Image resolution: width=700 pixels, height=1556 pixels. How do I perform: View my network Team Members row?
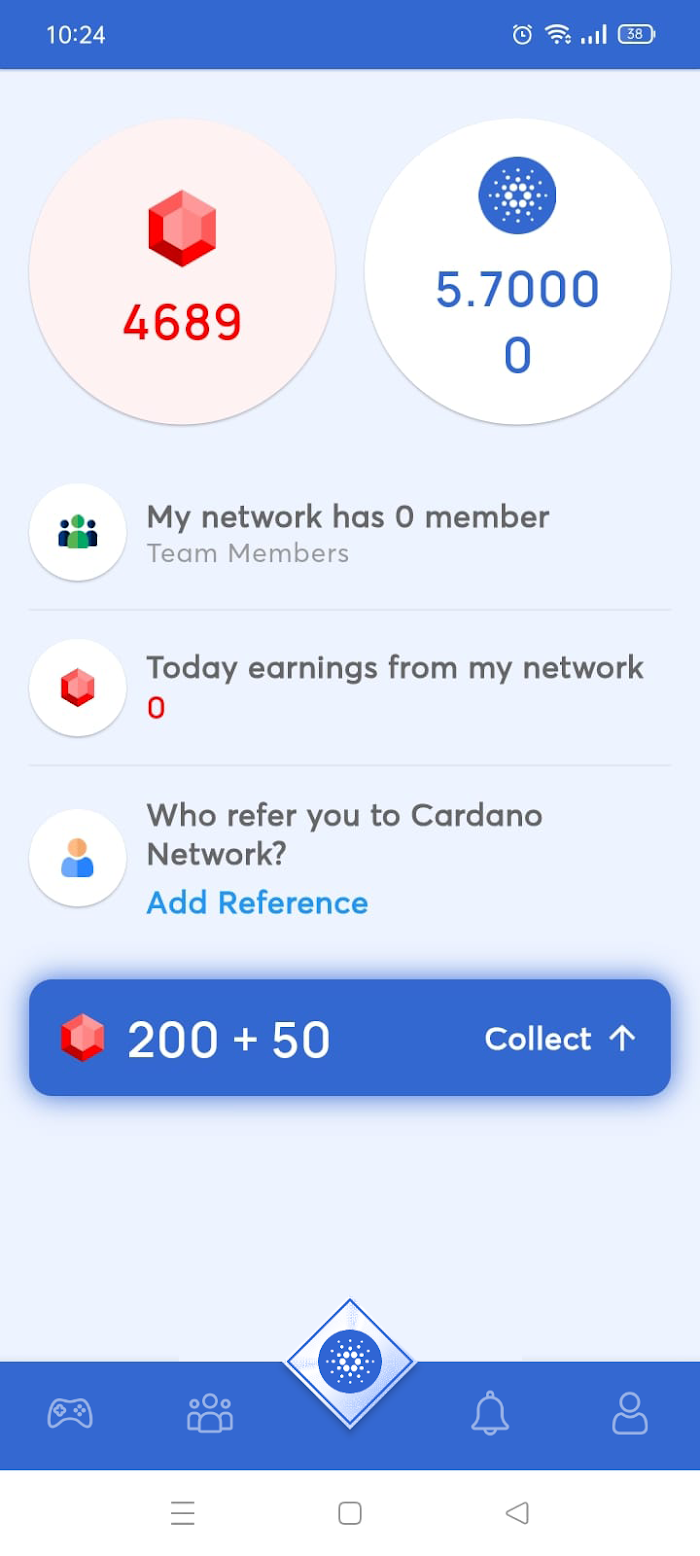pos(349,532)
